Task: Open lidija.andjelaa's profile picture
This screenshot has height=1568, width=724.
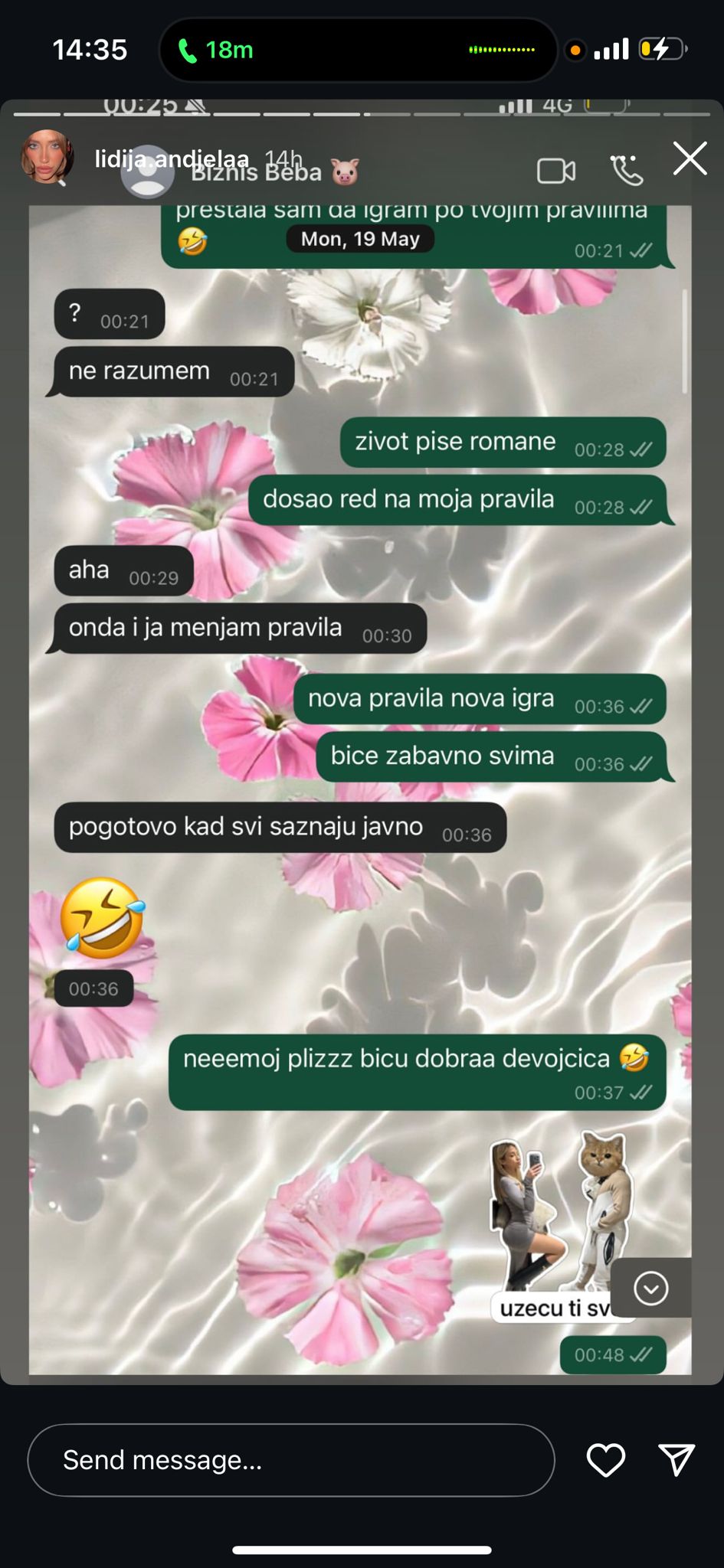Action: point(48,158)
